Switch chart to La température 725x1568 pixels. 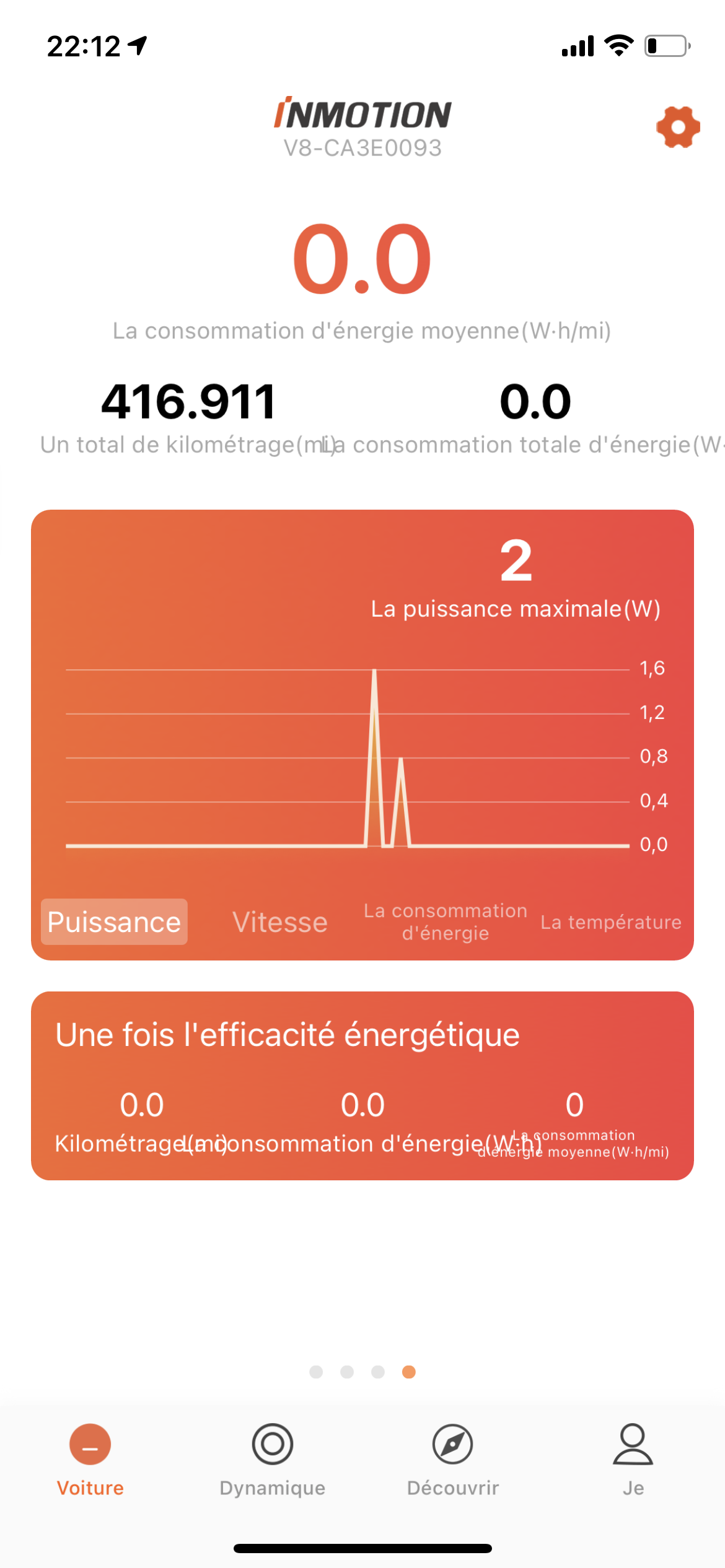coord(611,922)
